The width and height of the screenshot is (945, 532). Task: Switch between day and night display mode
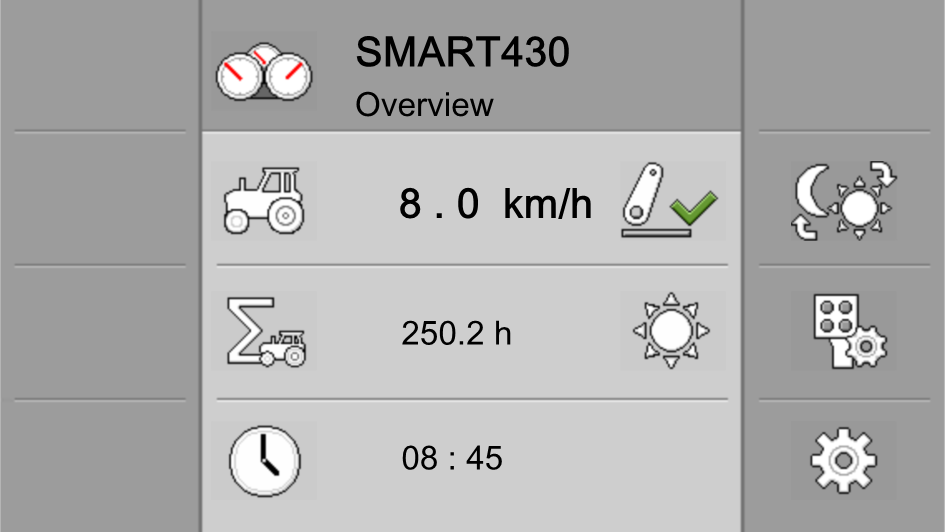click(843, 199)
